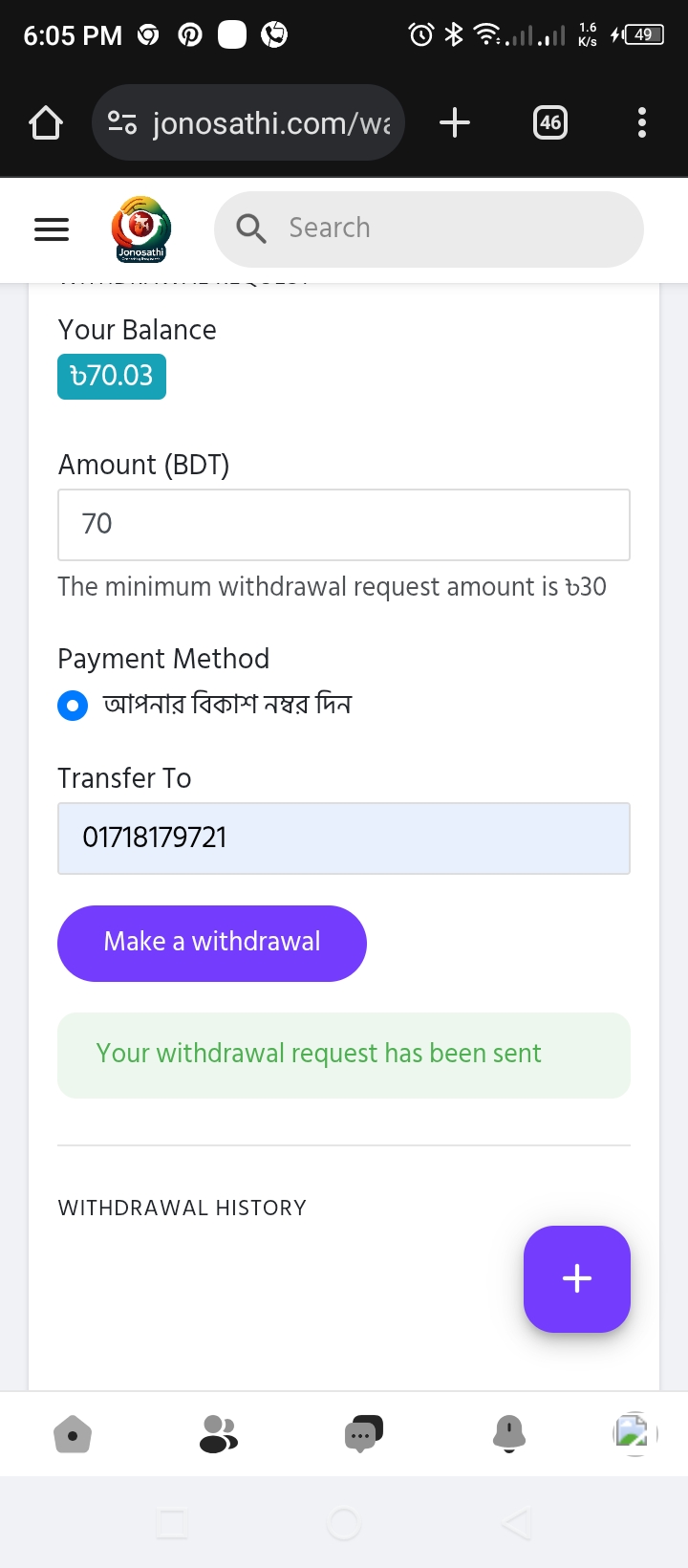Tap the jonosathi.com address bar
The image size is (688, 1568).
click(248, 122)
